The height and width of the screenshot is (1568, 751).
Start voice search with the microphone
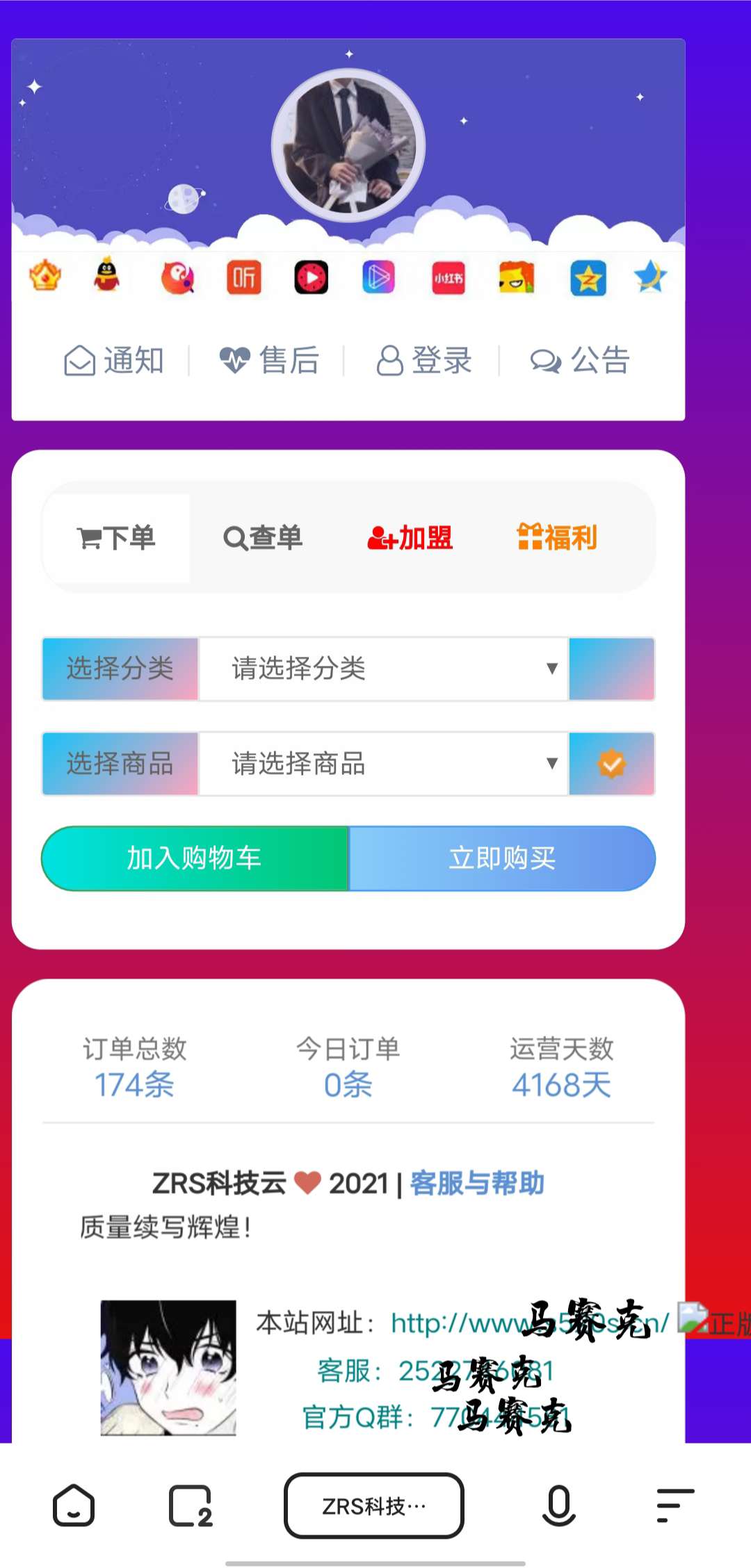(x=558, y=1506)
